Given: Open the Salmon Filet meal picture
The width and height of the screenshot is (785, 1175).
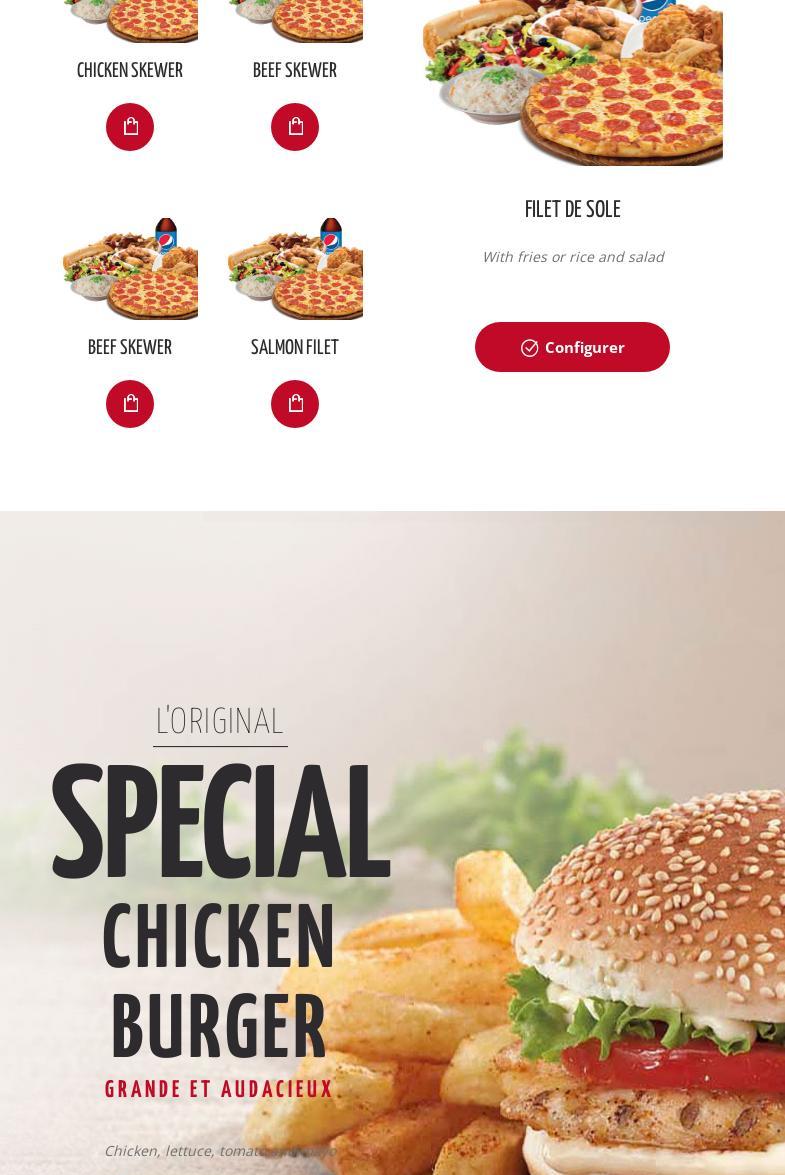Looking at the screenshot, I should [x=295, y=269].
